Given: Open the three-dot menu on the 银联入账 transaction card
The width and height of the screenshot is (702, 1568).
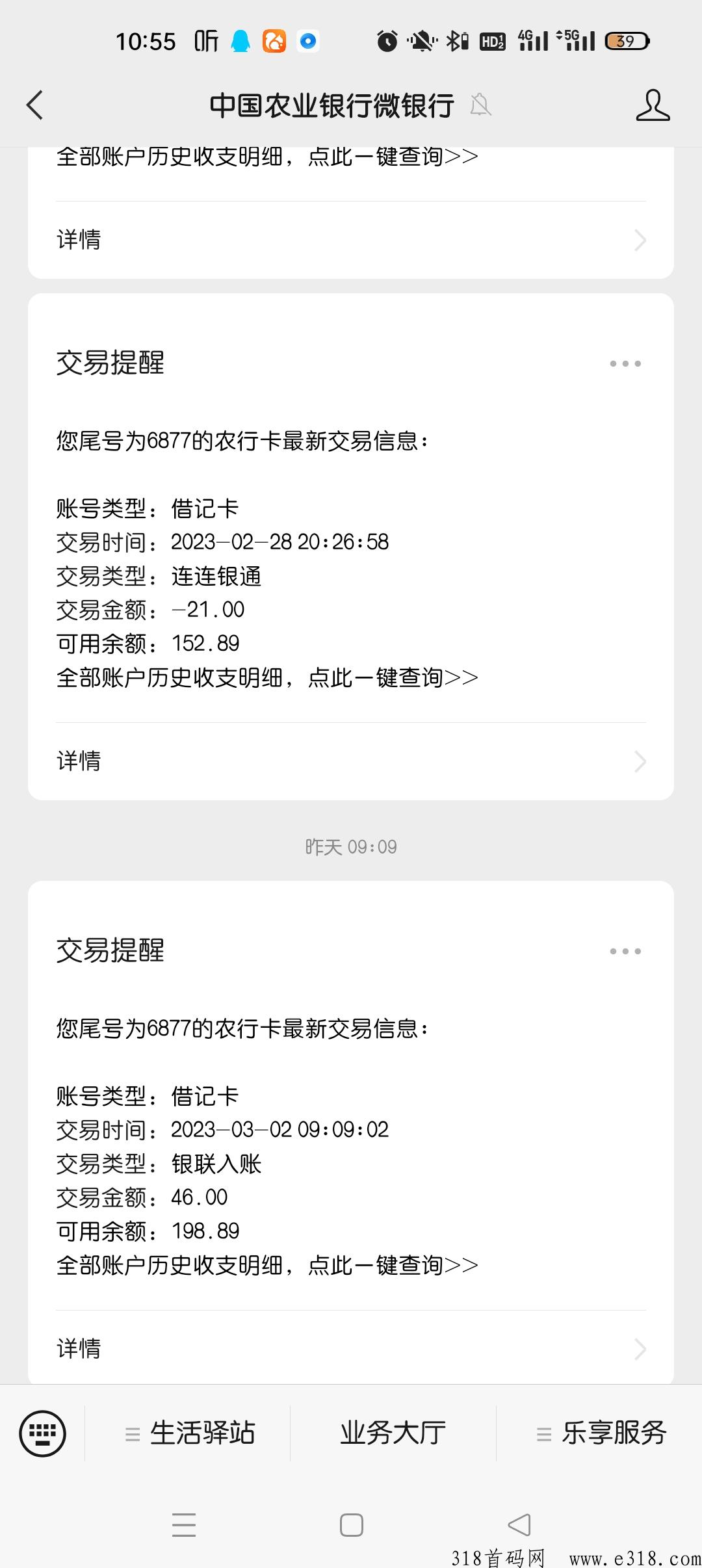Looking at the screenshot, I should pos(625,951).
